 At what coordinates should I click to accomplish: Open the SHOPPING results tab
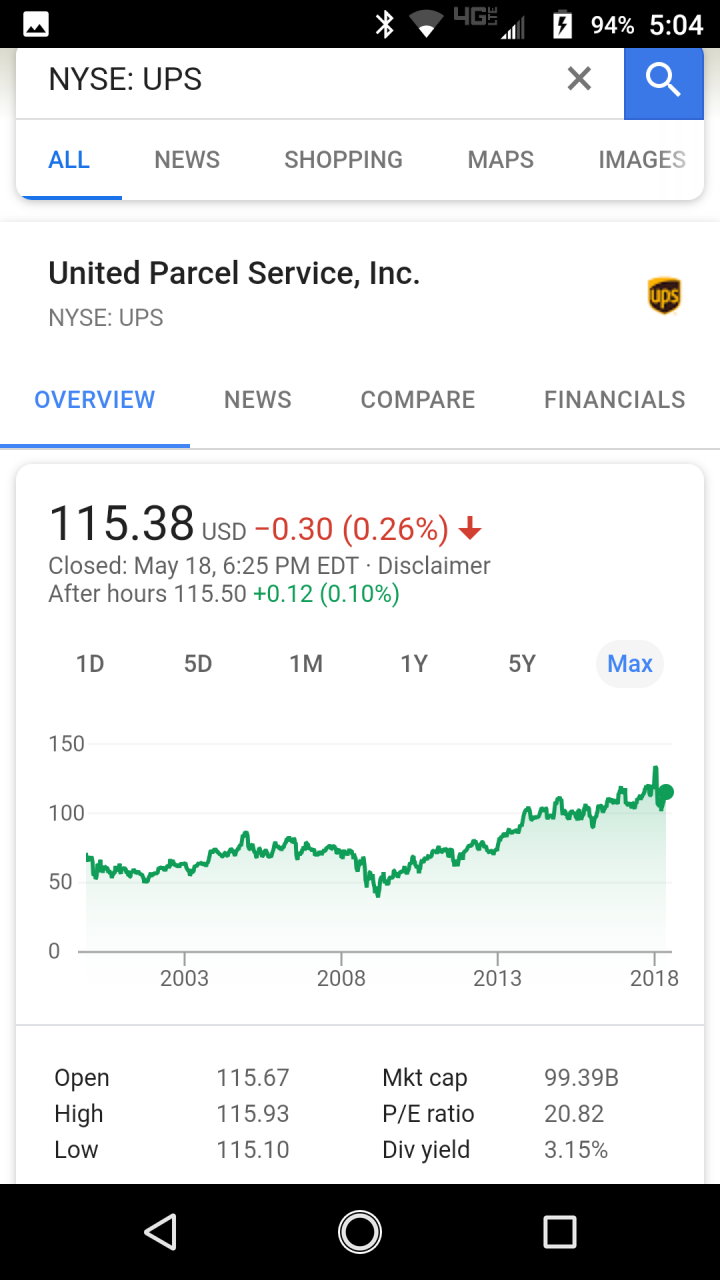click(x=343, y=160)
